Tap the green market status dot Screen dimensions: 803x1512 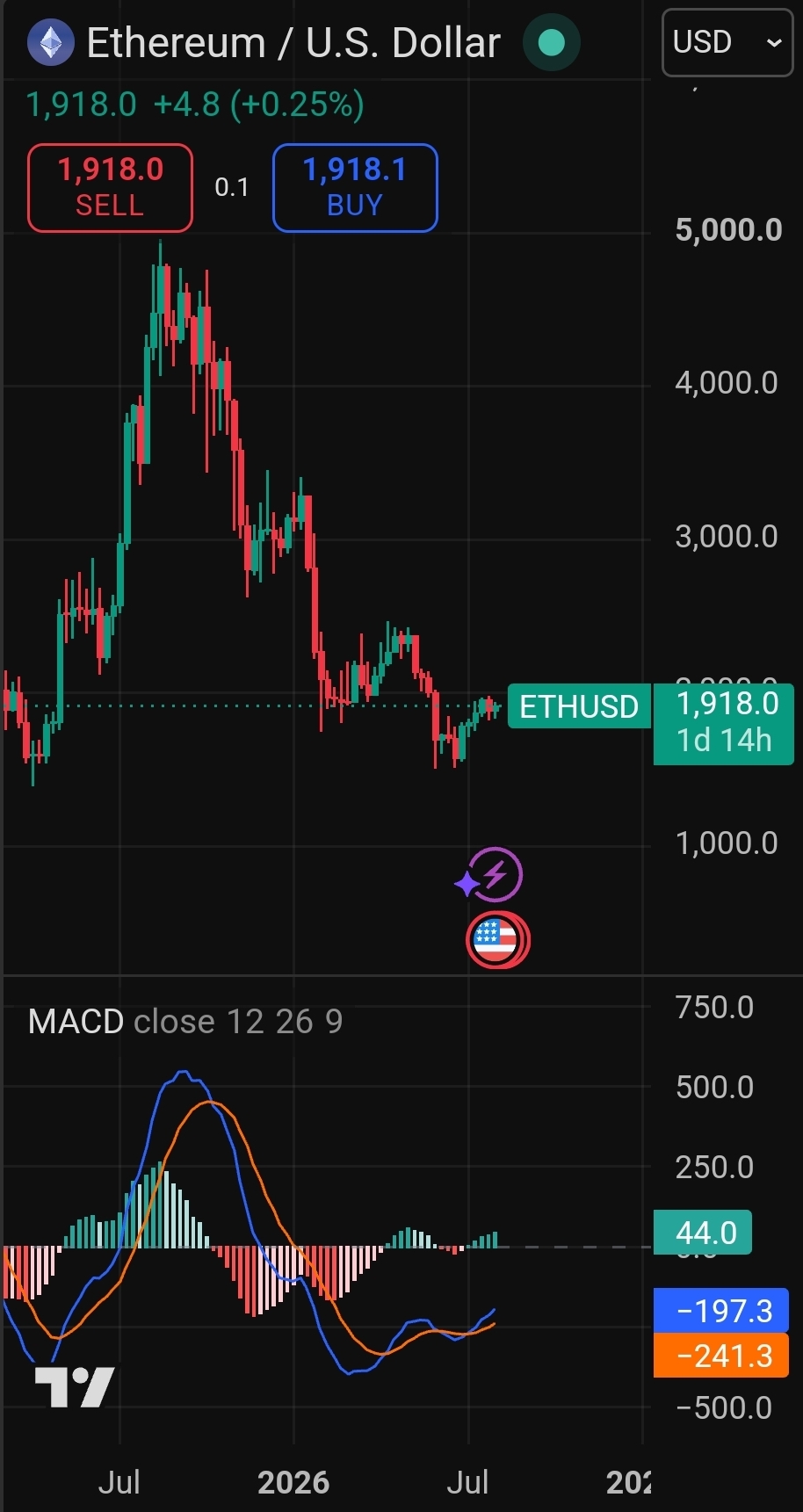(x=552, y=42)
